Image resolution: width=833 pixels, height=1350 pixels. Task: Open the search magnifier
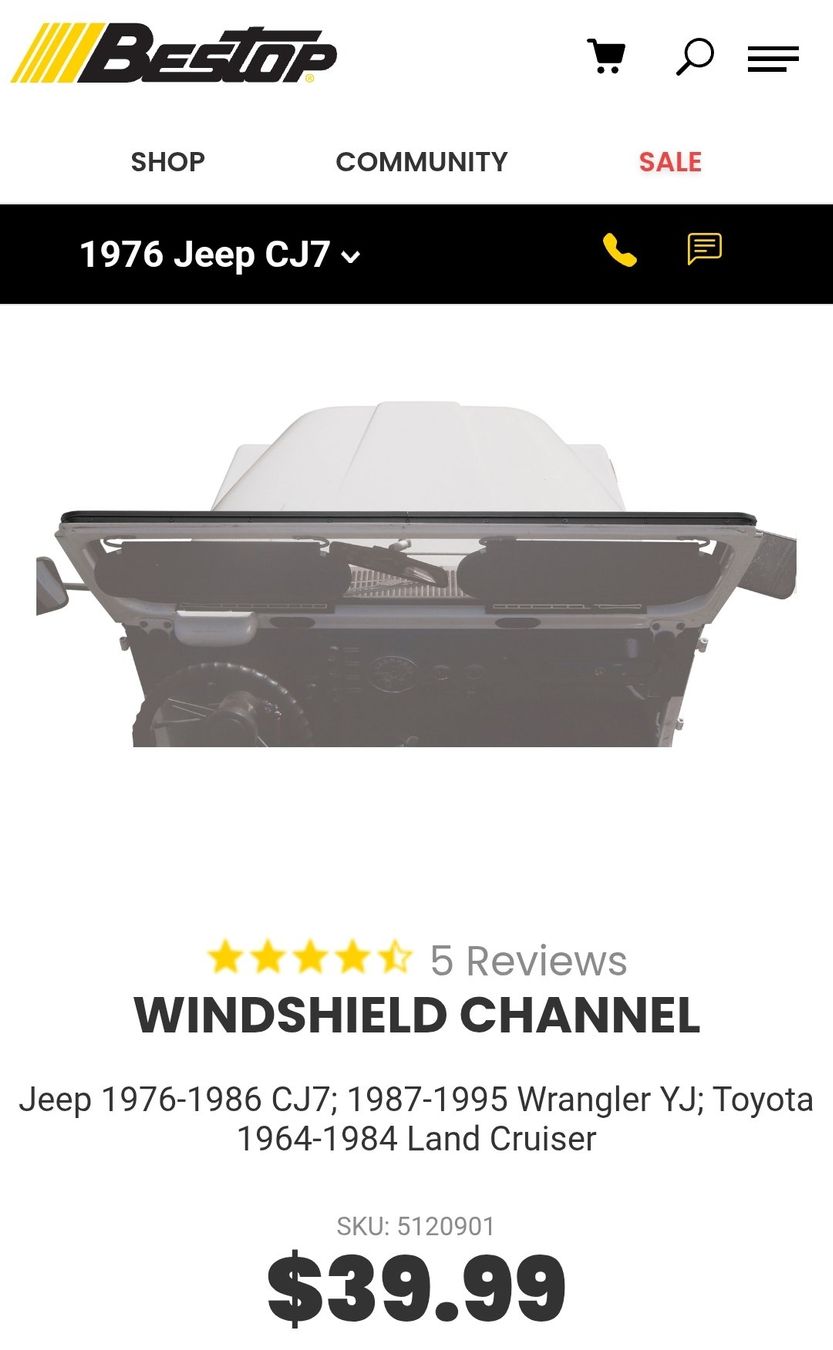tap(694, 56)
